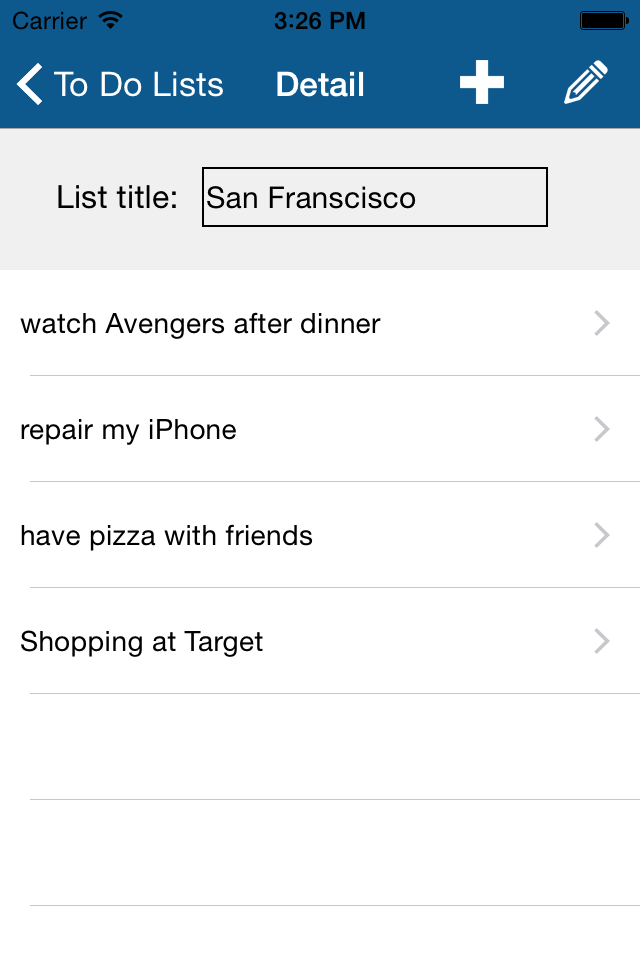Tap the pencil edit icon
The width and height of the screenshot is (640, 960).
[x=586, y=84]
